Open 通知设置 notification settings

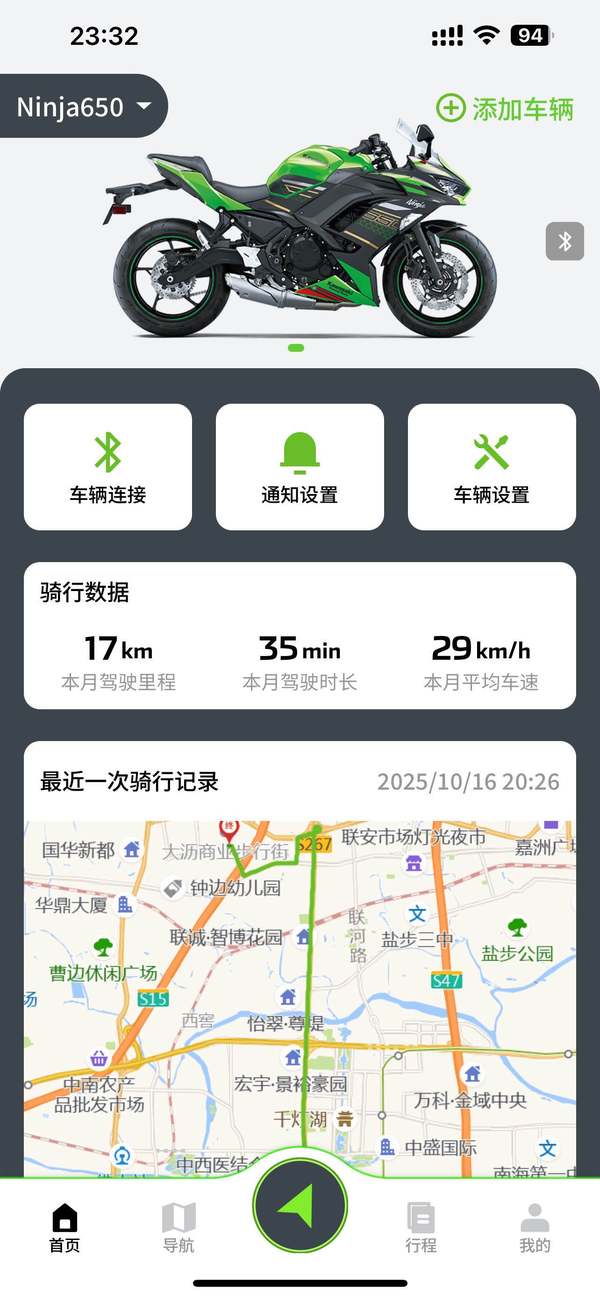click(300, 467)
